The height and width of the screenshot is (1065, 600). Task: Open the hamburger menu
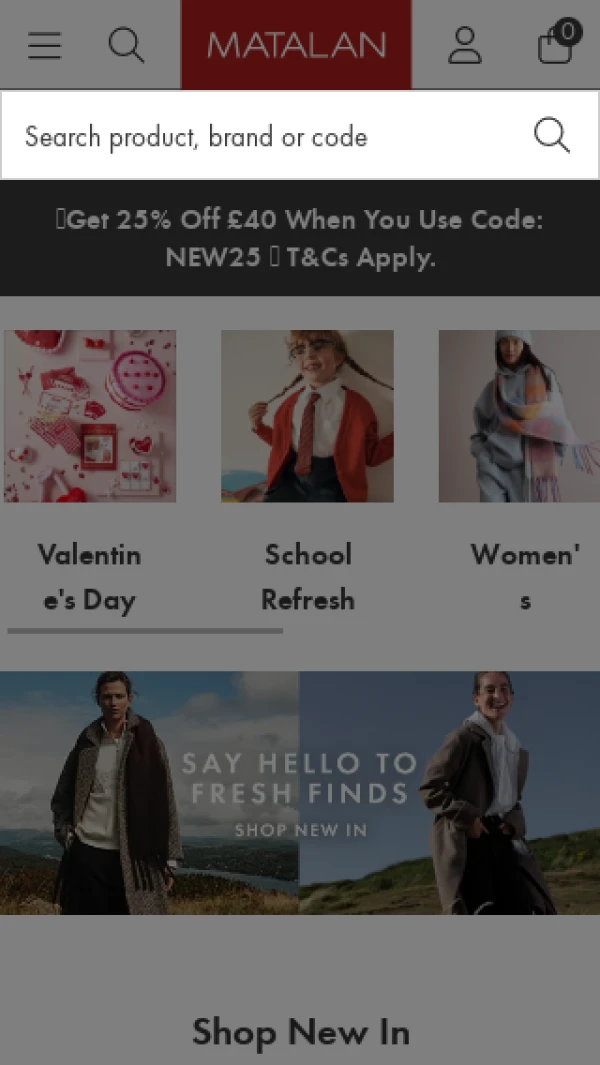44,45
